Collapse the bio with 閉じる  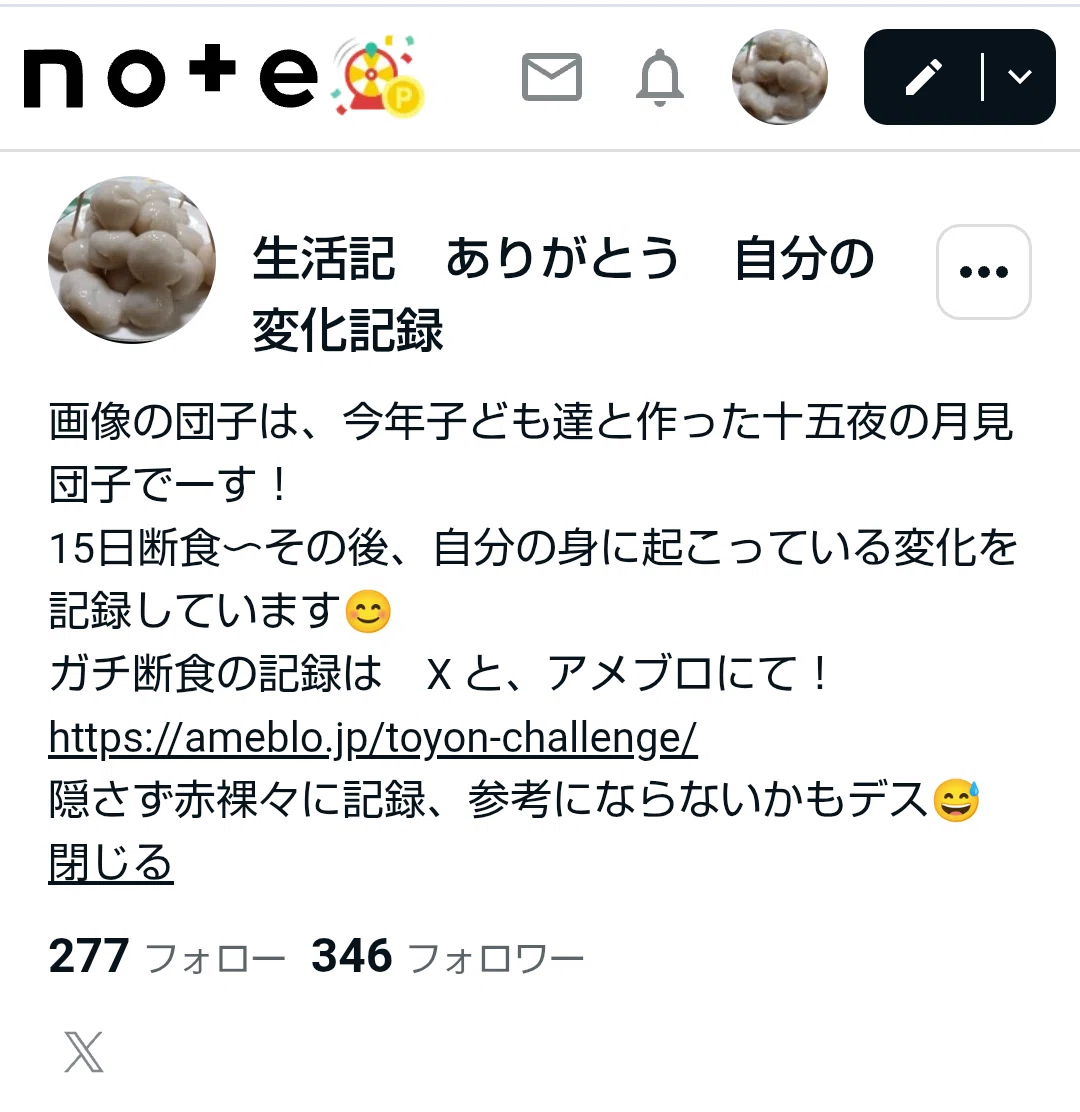(x=111, y=862)
